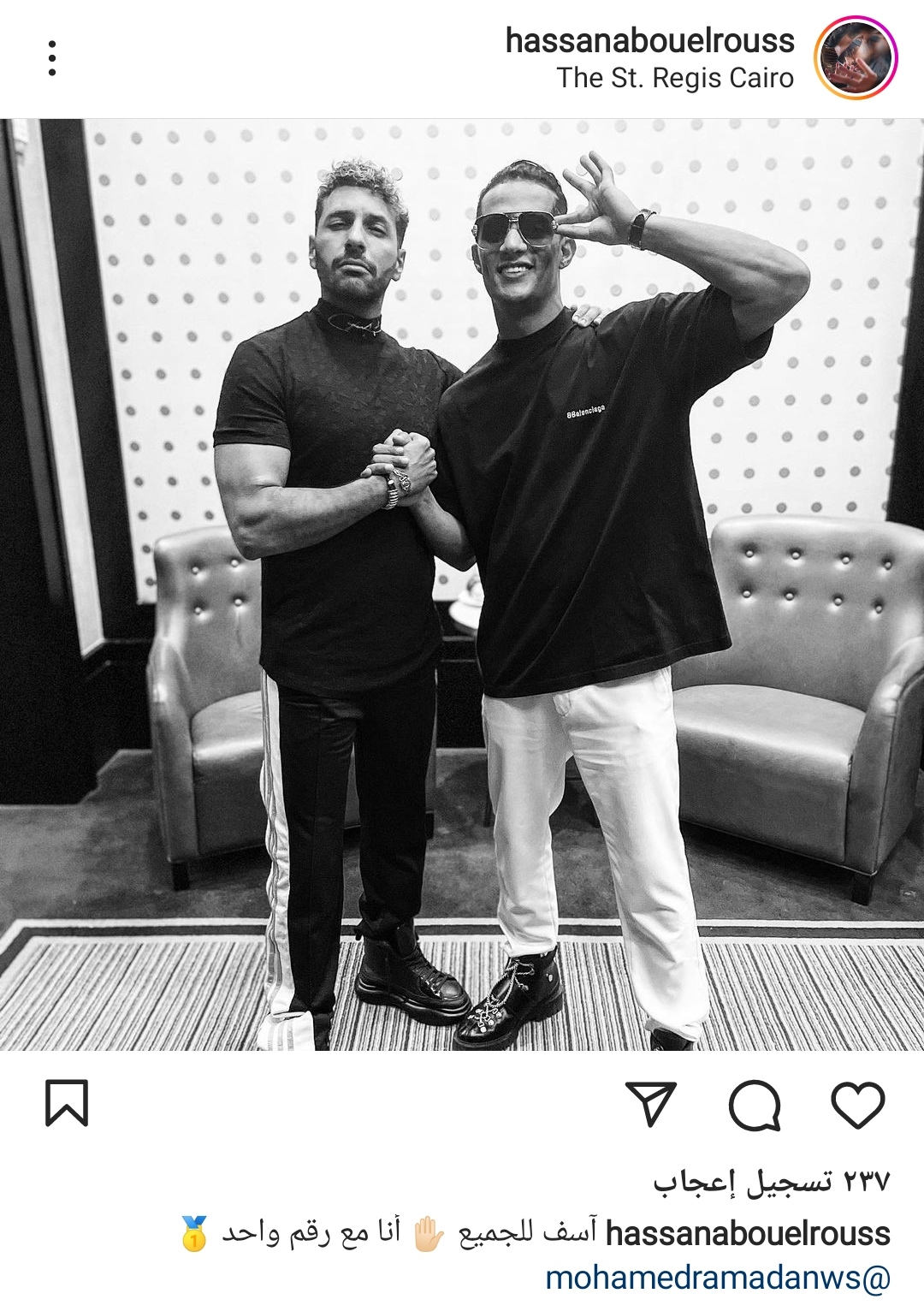
Task: Open hassanabouelrouss profile from the post header
Action: (649, 40)
